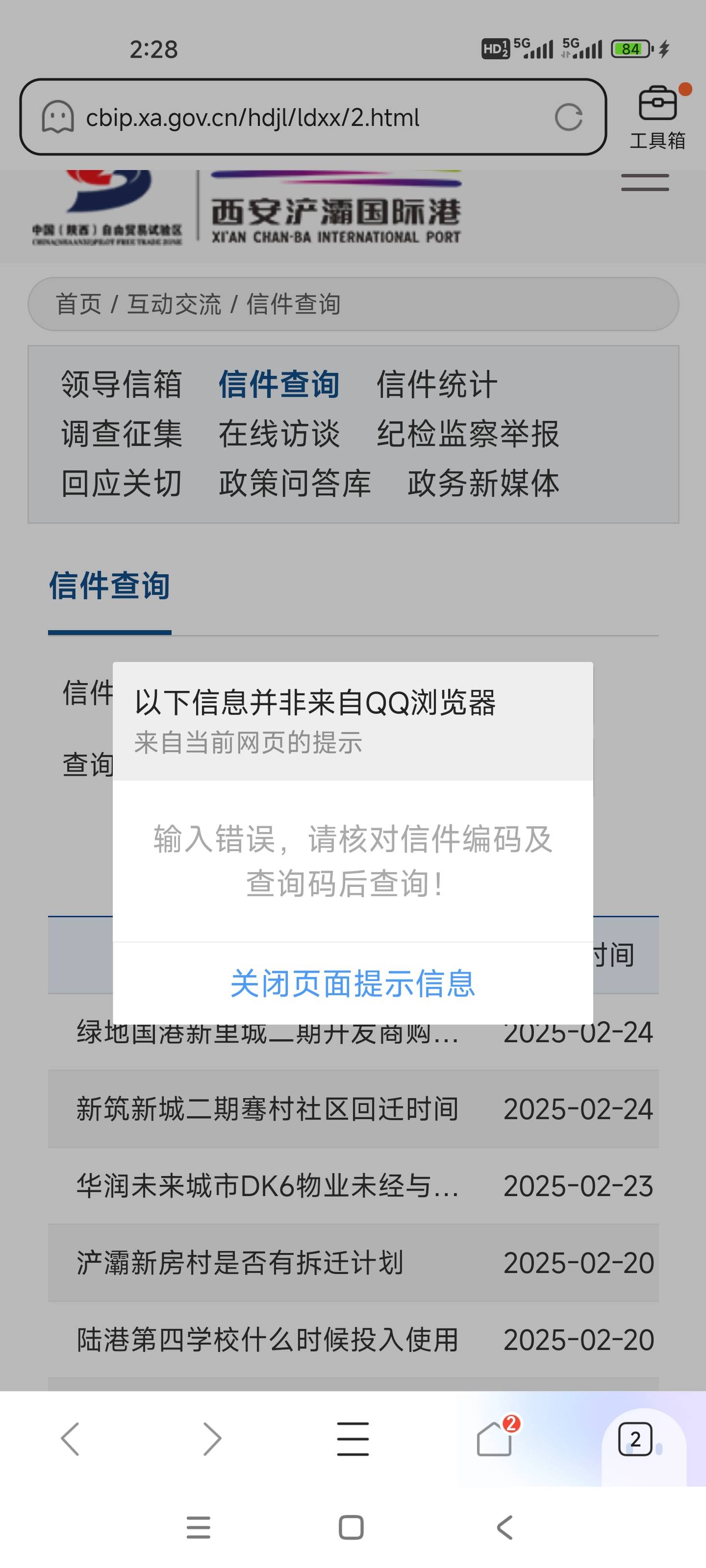Viewport: 706px width, 1568px height.
Task: Reload the page with the refresh icon
Action: [568, 117]
